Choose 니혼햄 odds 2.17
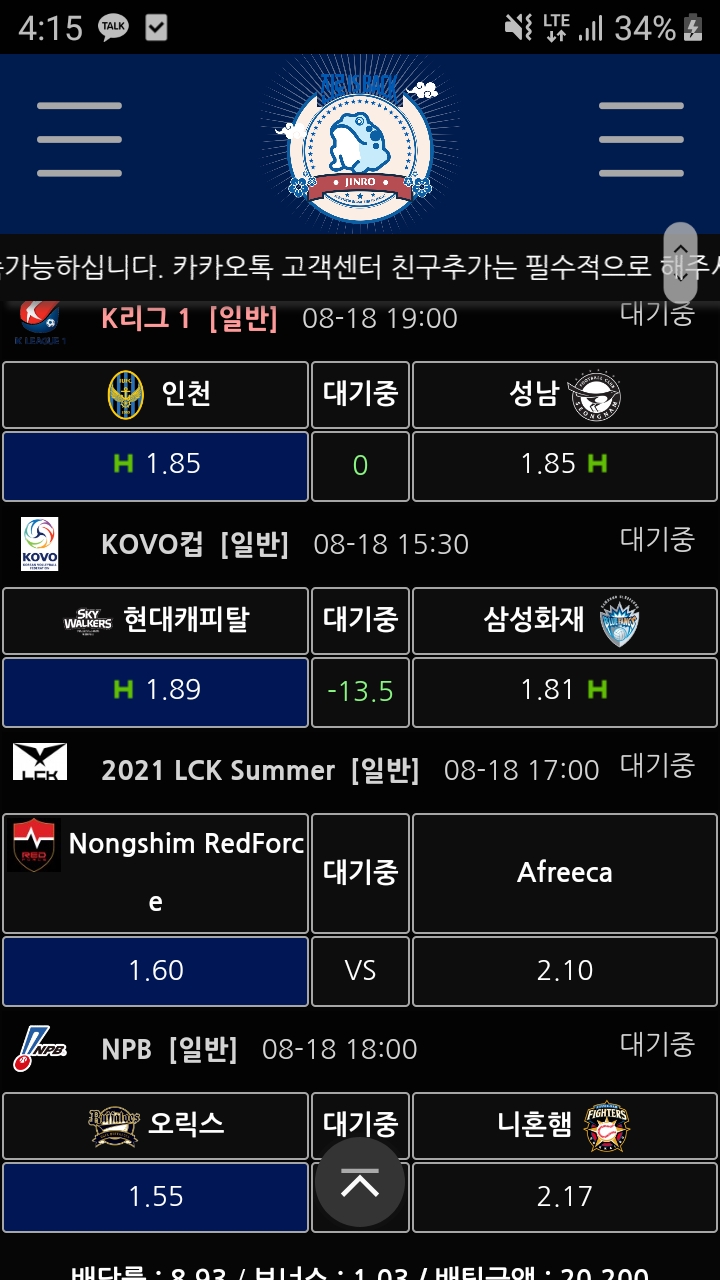The image size is (720, 1280). tap(564, 1197)
